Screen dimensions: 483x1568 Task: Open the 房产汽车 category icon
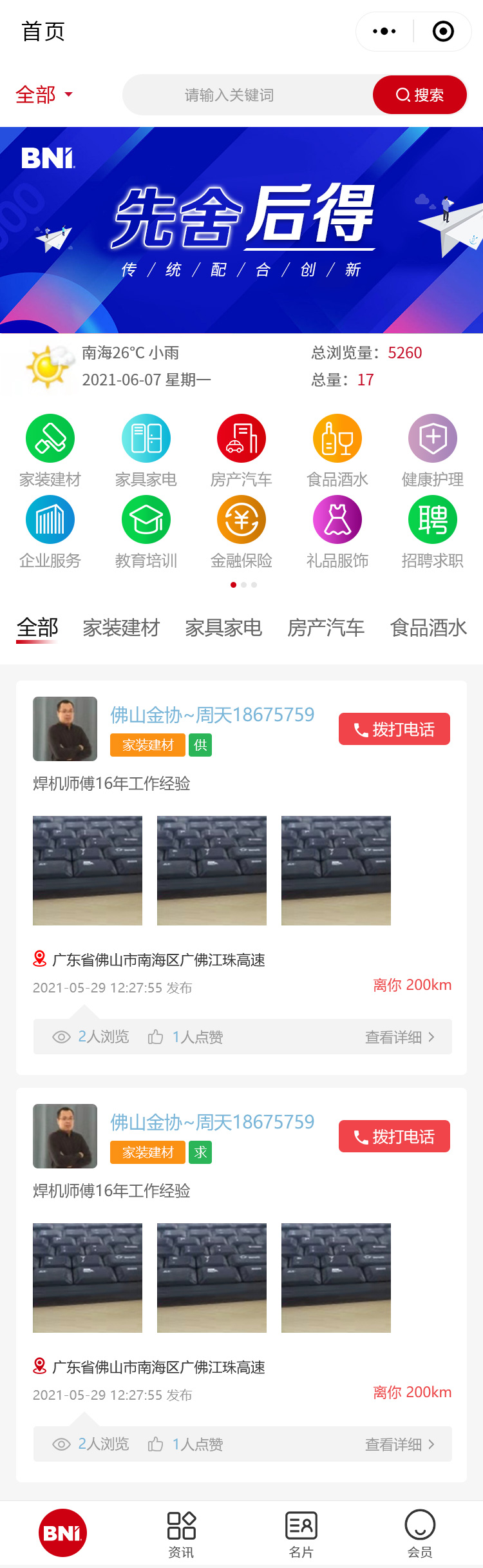(x=241, y=438)
